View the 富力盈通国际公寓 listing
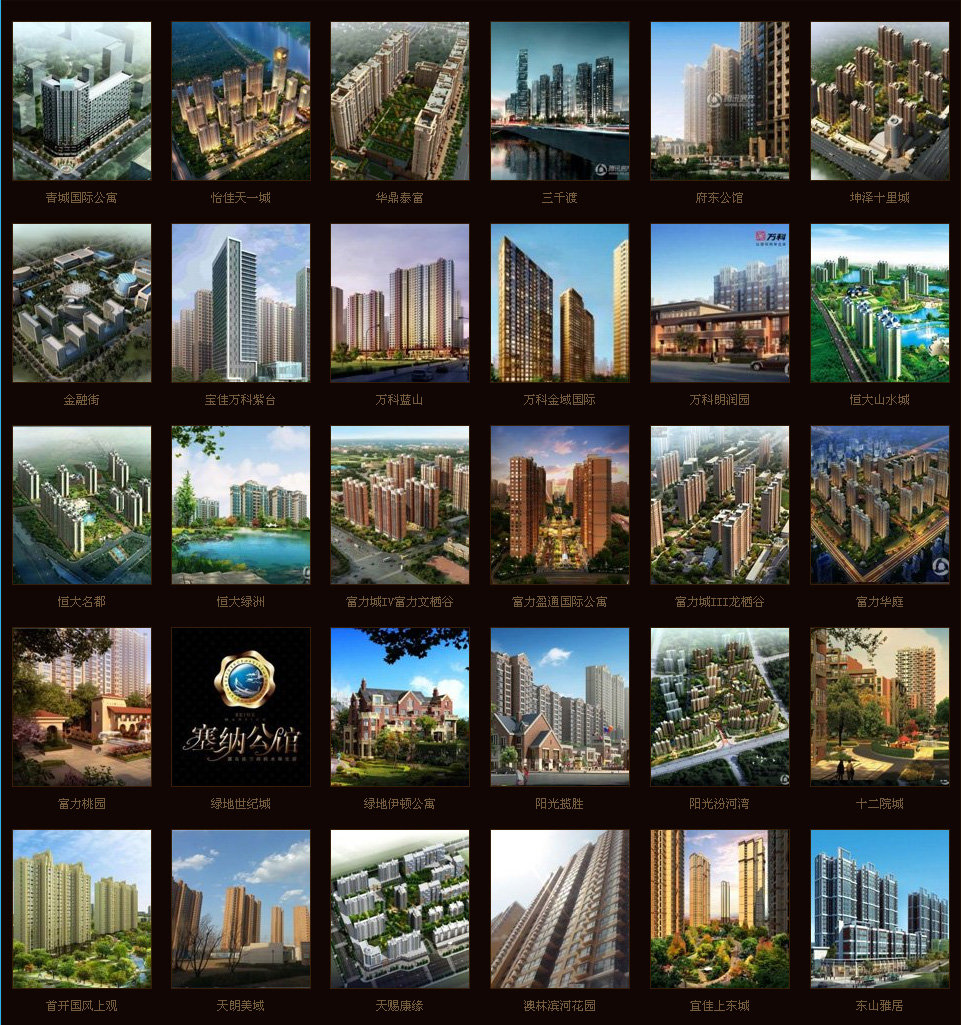Image resolution: width=961 pixels, height=1025 pixels. click(559, 505)
